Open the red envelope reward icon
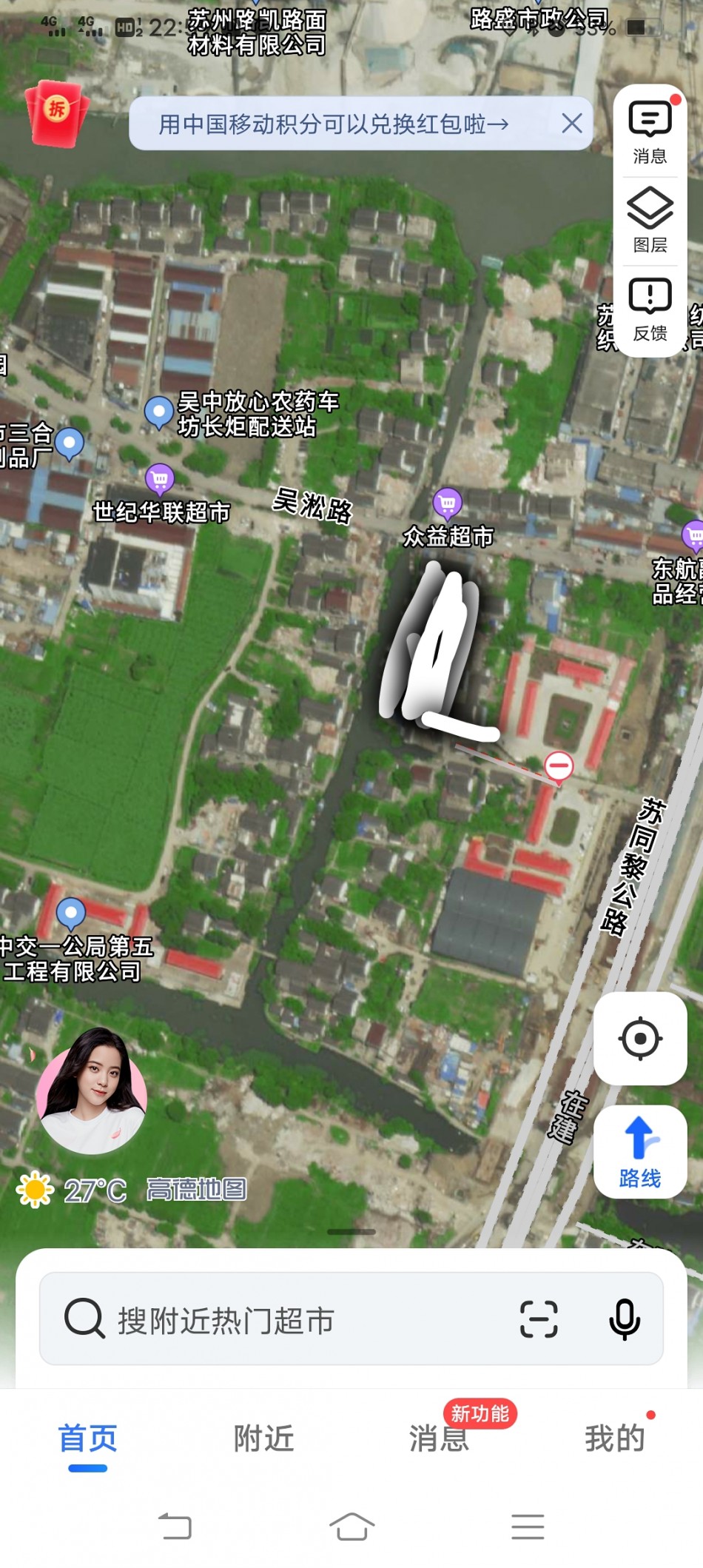This screenshot has width=703, height=1568. (56, 113)
